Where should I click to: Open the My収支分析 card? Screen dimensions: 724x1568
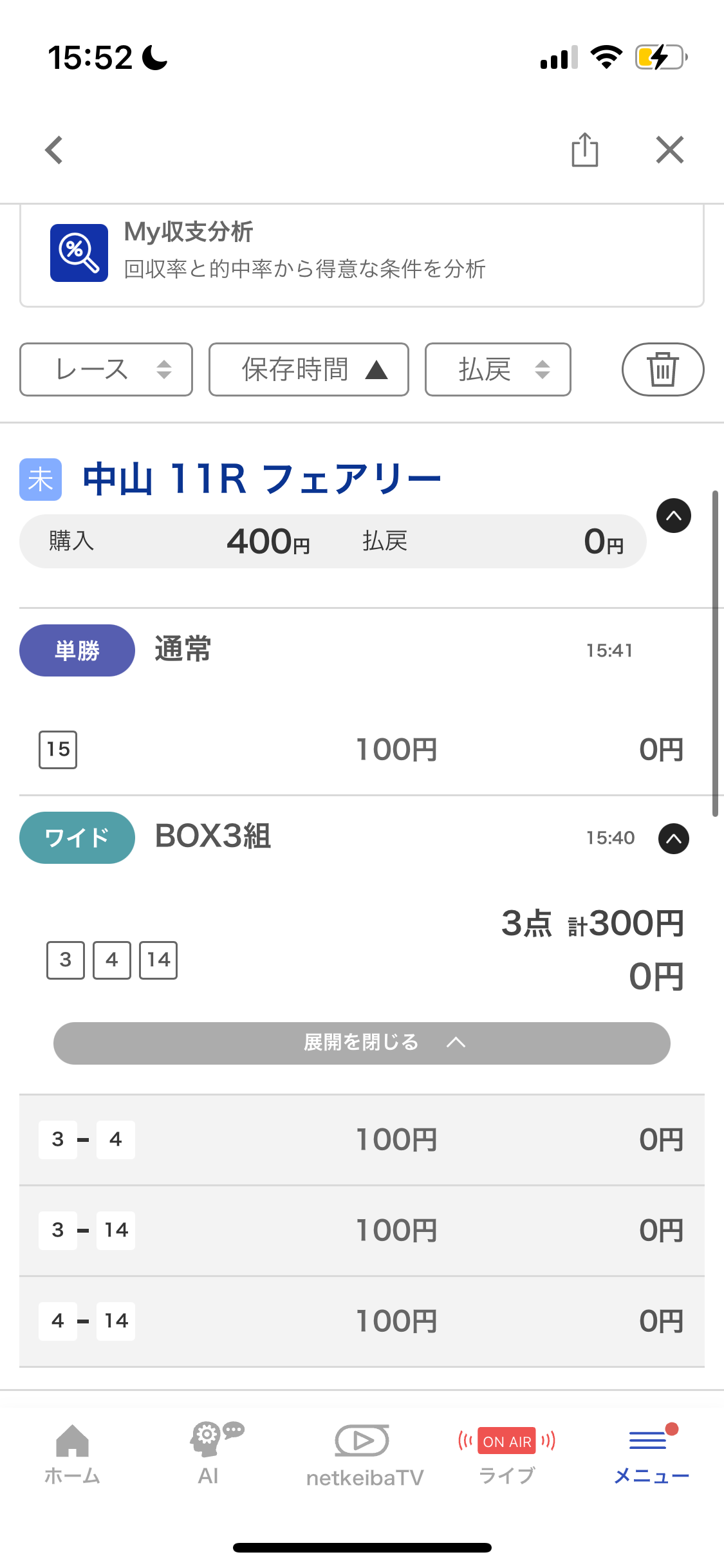pyautogui.click(x=361, y=253)
